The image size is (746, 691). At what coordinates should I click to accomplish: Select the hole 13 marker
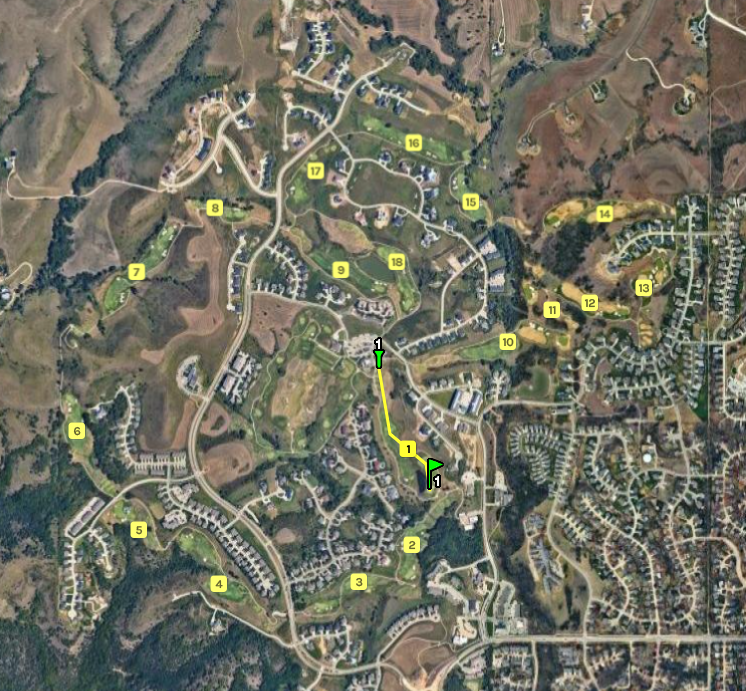click(643, 288)
